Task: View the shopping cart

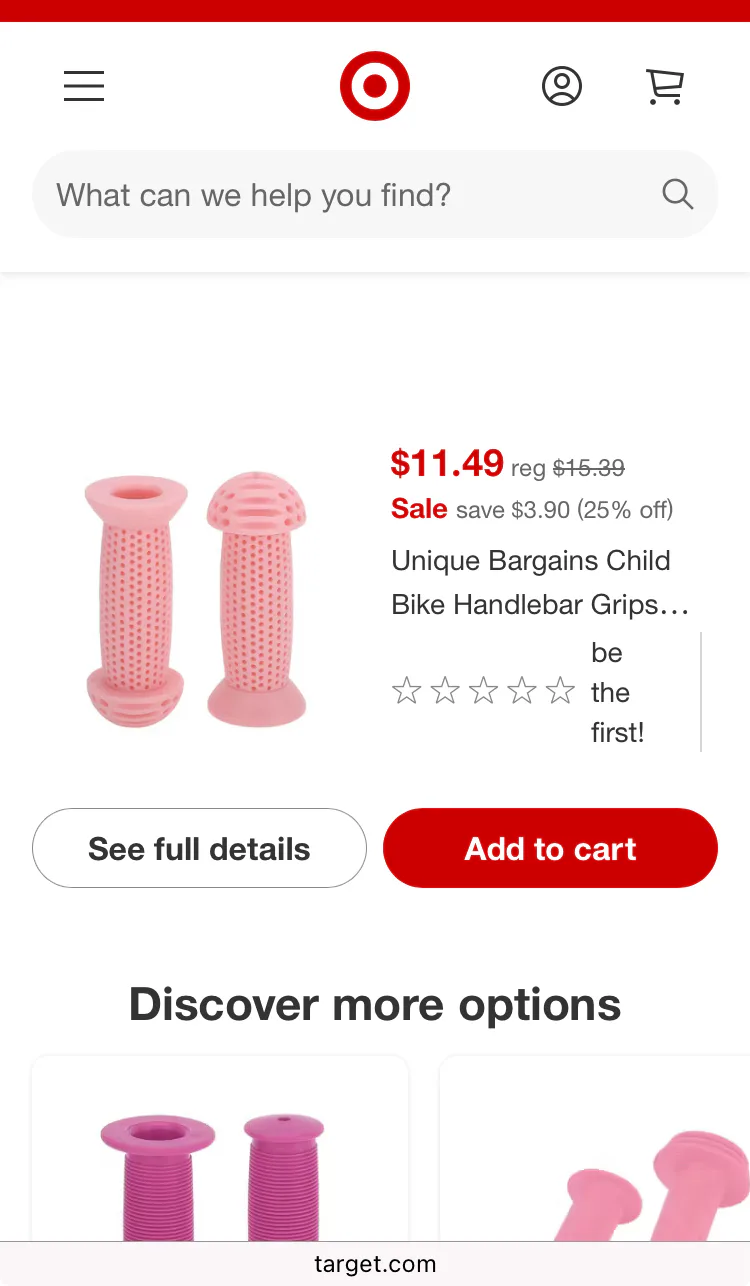Action: point(665,86)
